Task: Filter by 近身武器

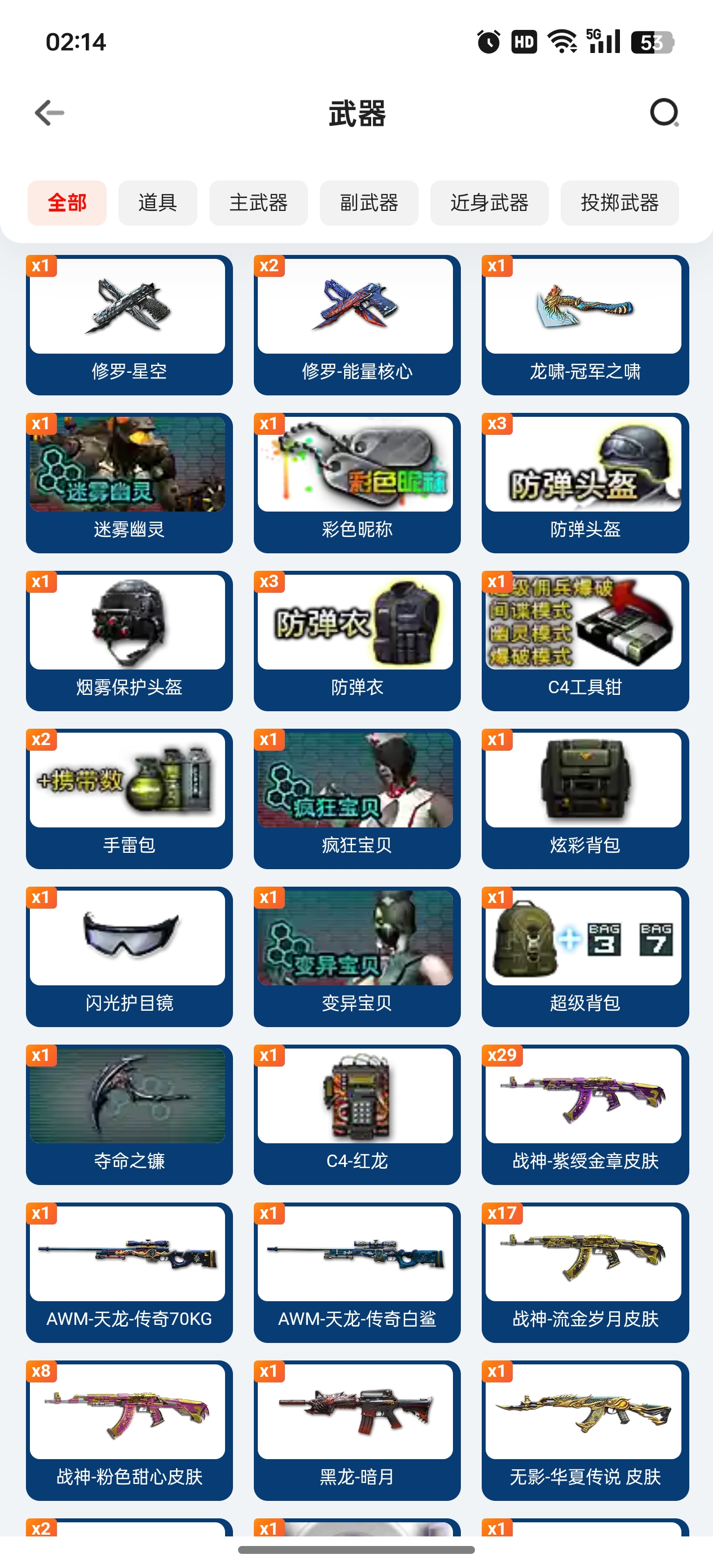Action: (489, 202)
